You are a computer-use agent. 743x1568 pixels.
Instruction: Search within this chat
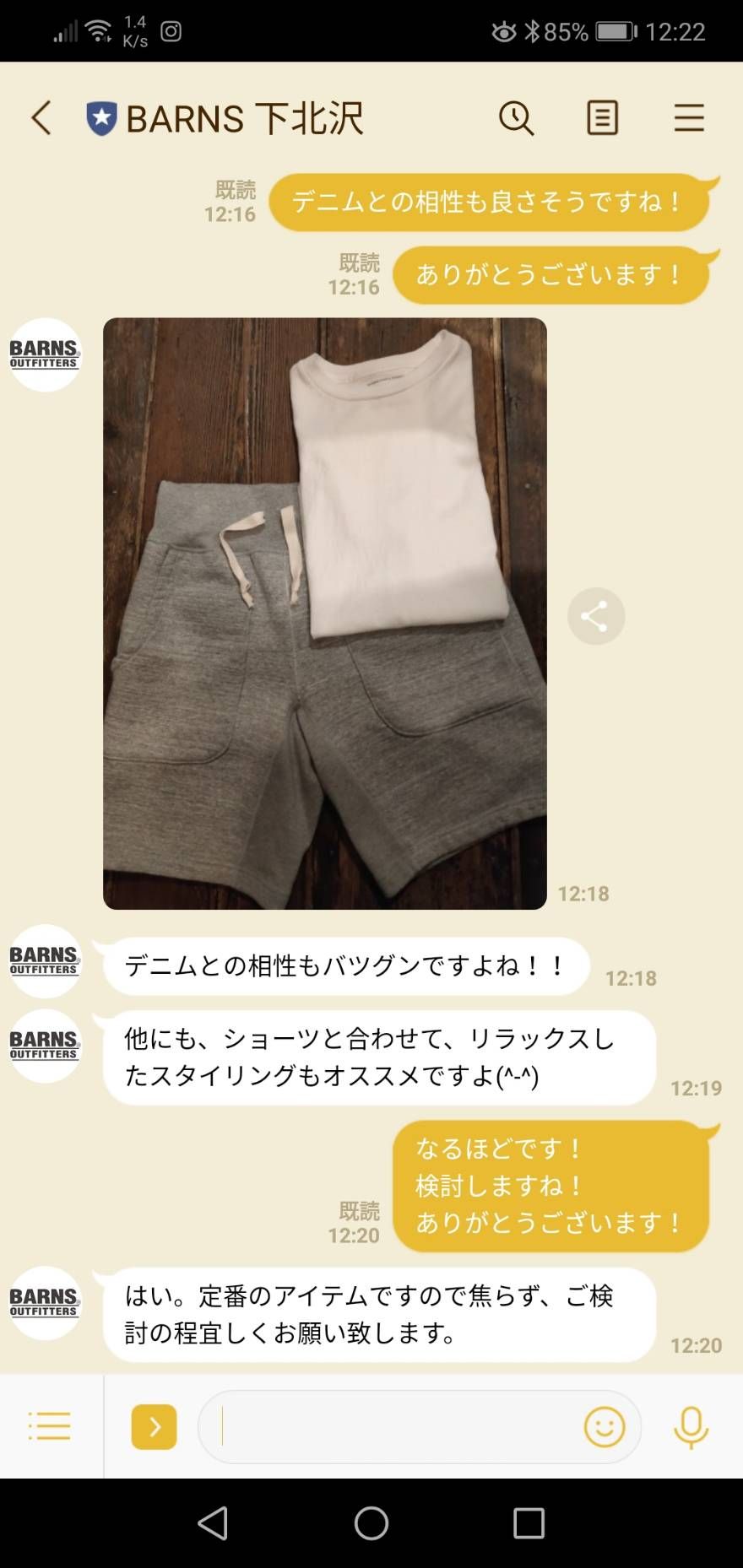click(x=516, y=118)
